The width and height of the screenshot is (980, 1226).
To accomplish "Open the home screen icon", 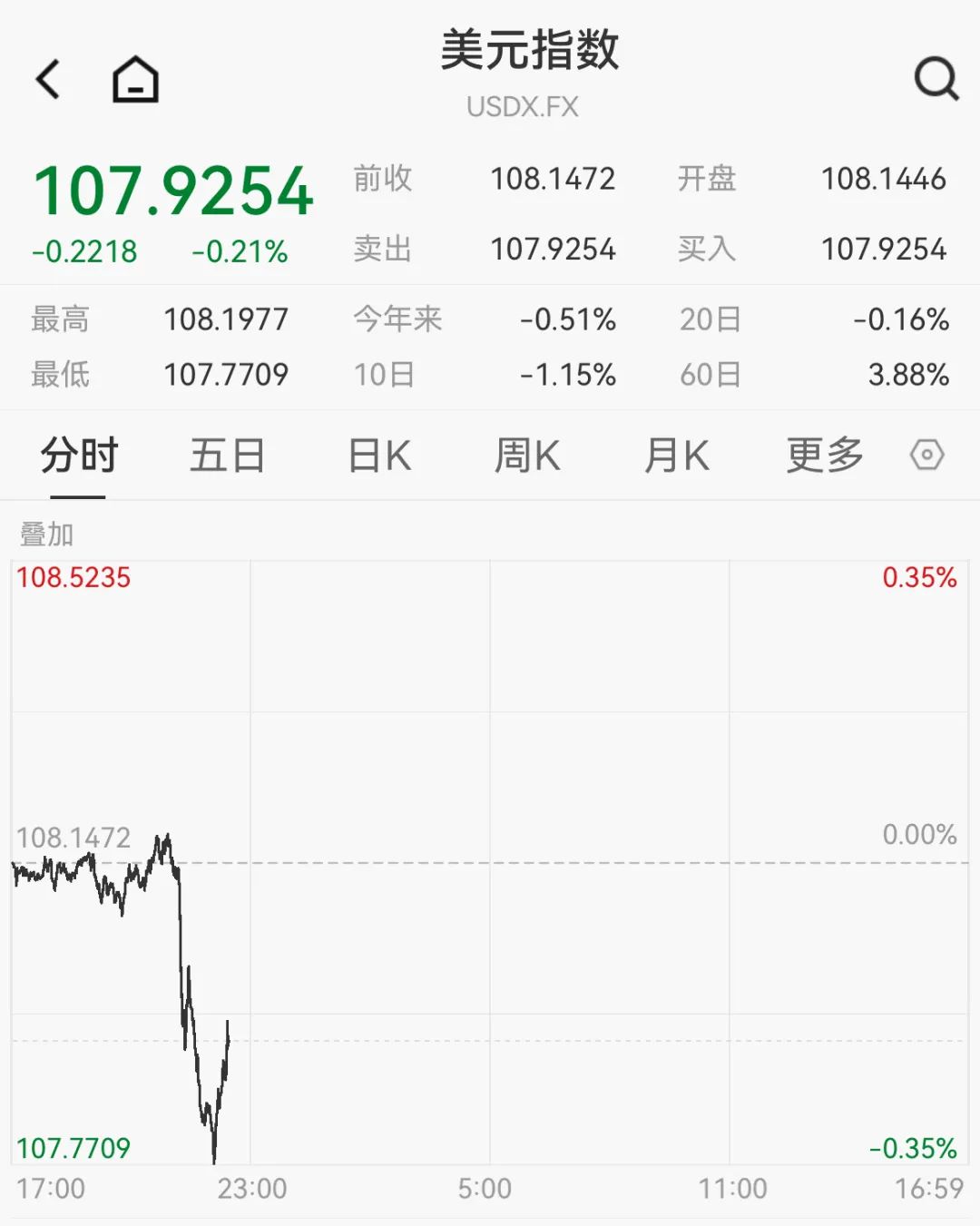I will click(132, 78).
